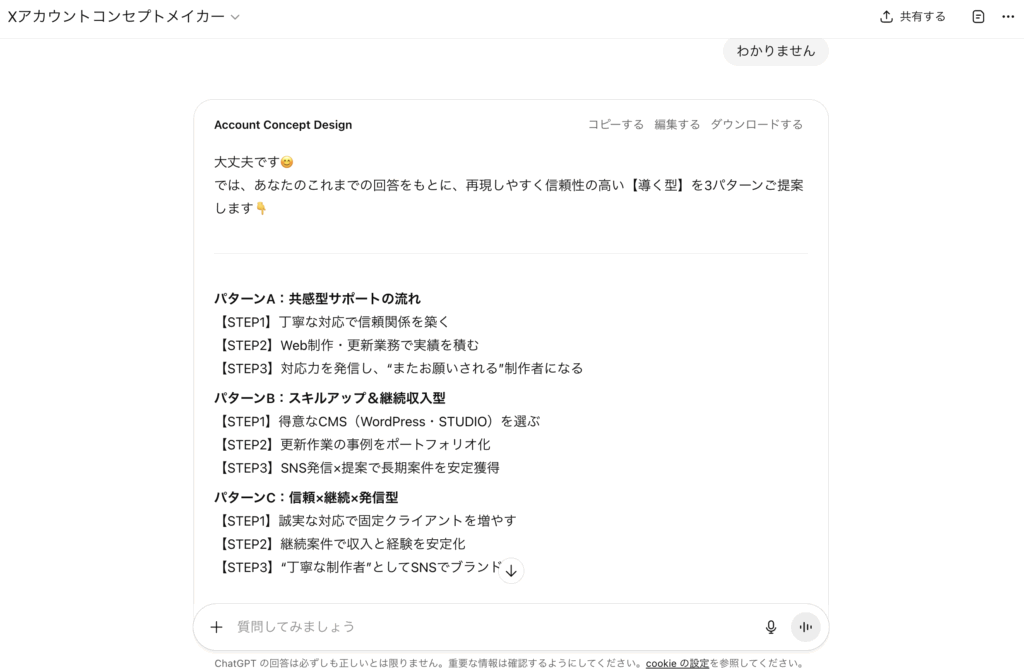Download the document with ダウンロードする

pos(756,125)
